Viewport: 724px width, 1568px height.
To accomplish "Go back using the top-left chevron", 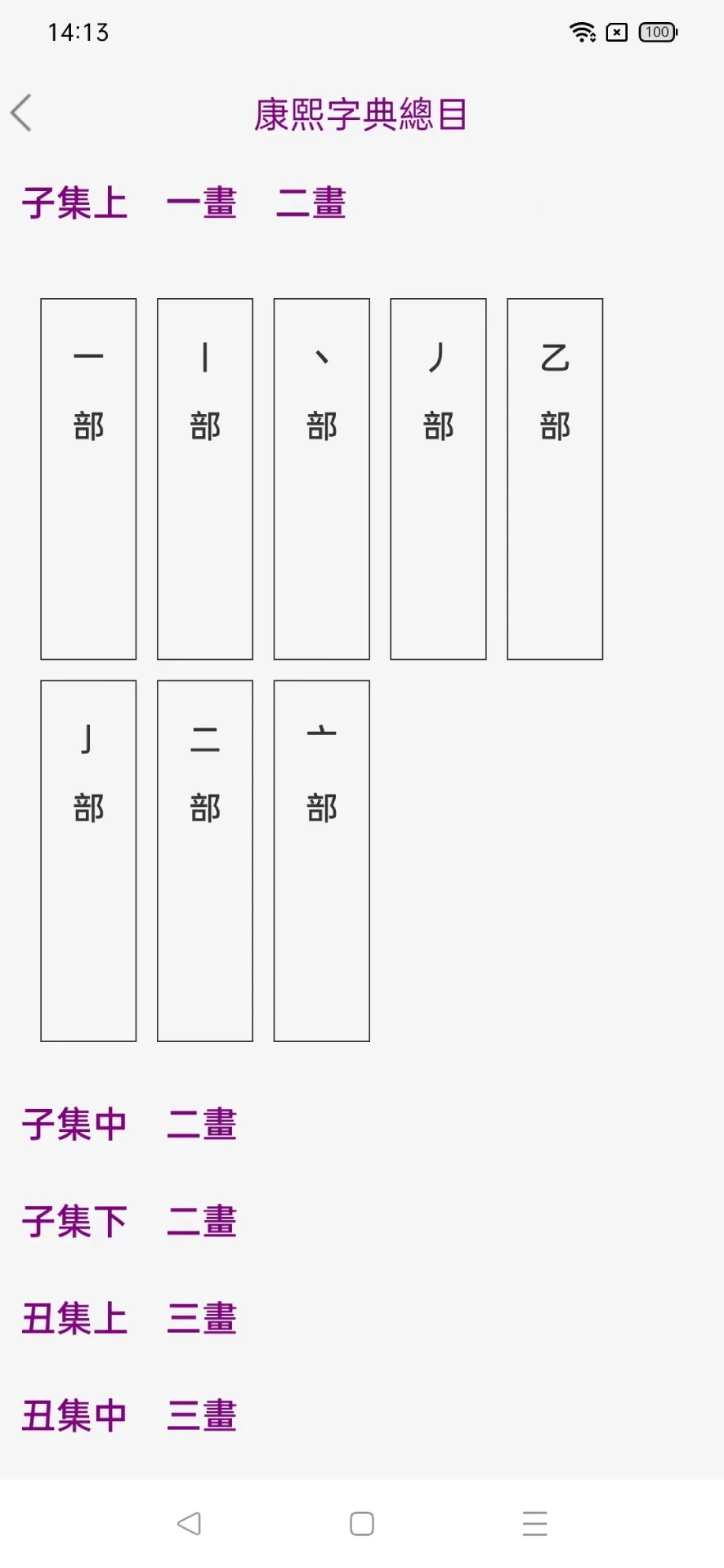I will tap(22, 113).
